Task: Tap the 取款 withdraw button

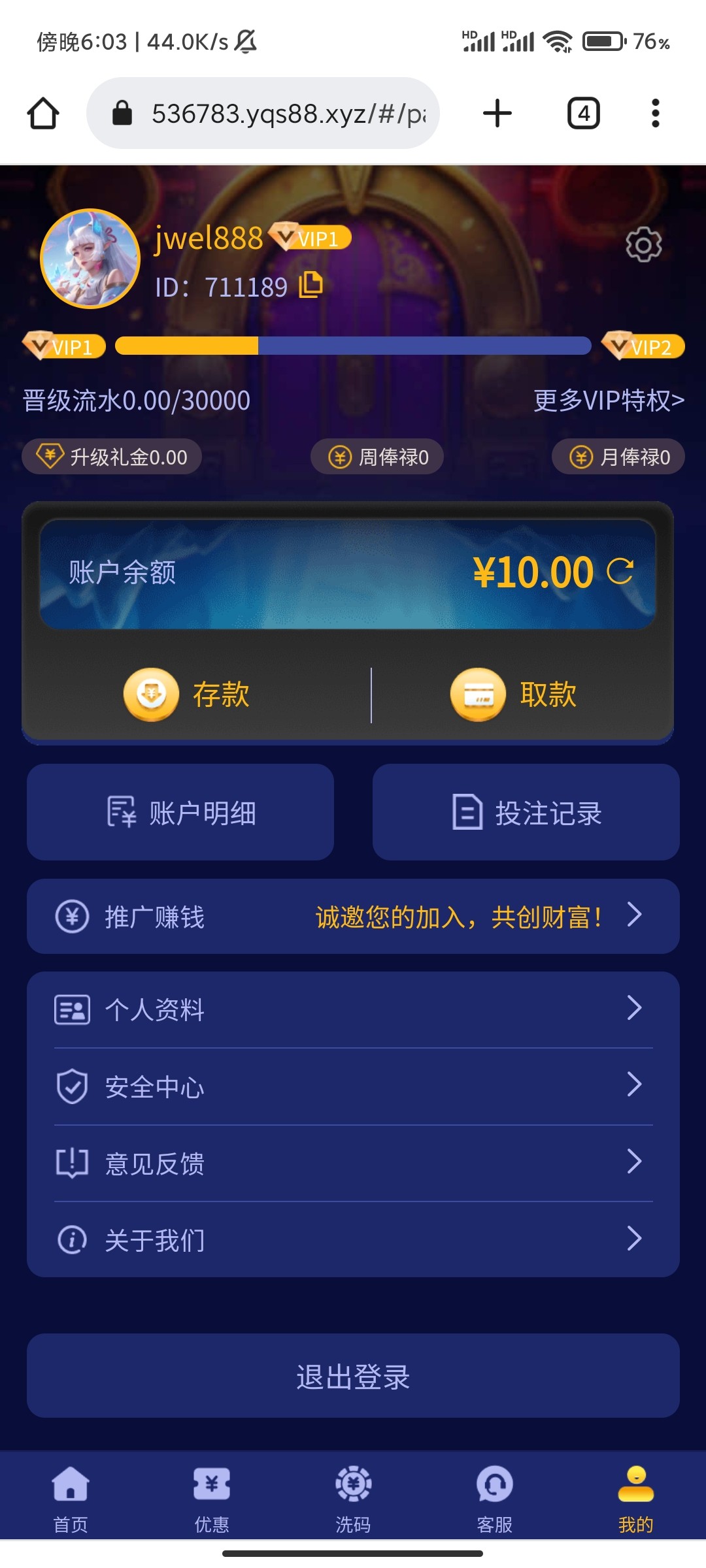Action: (x=514, y=694)
